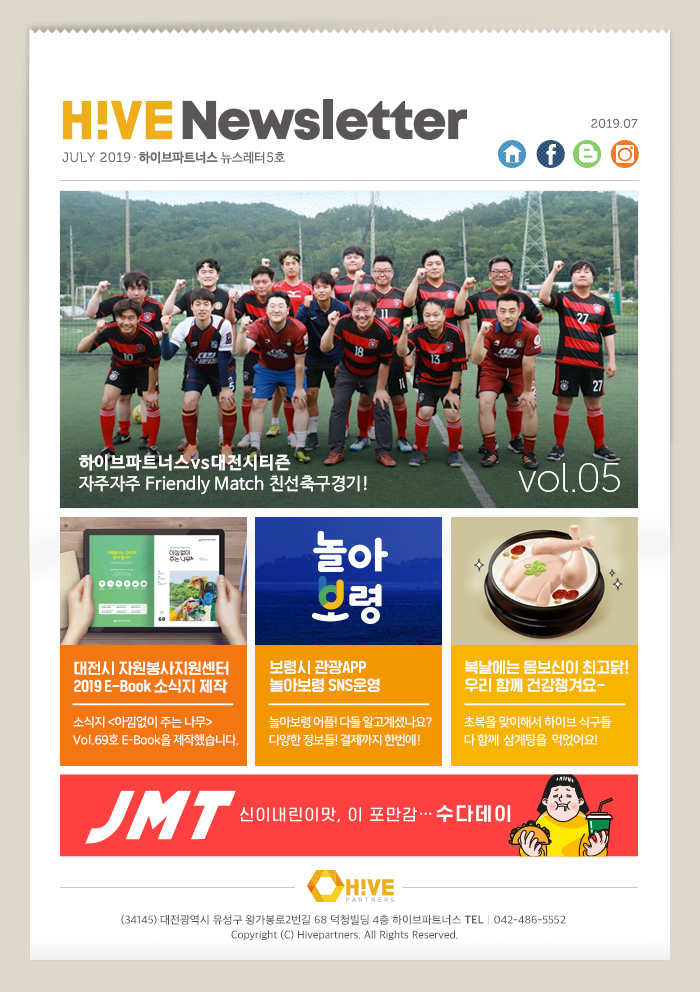Open the homepage house icon

pyautogui.click(x=512, y=154)
